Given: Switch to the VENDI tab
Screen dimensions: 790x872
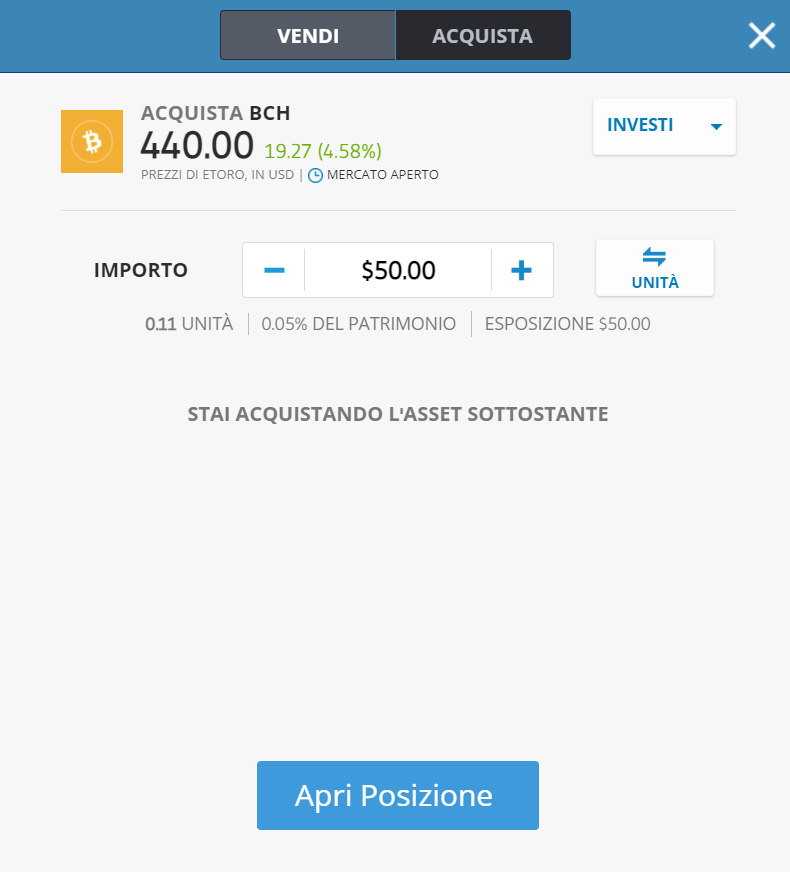Looking at the screenshot, I should [x=308, y=36].
